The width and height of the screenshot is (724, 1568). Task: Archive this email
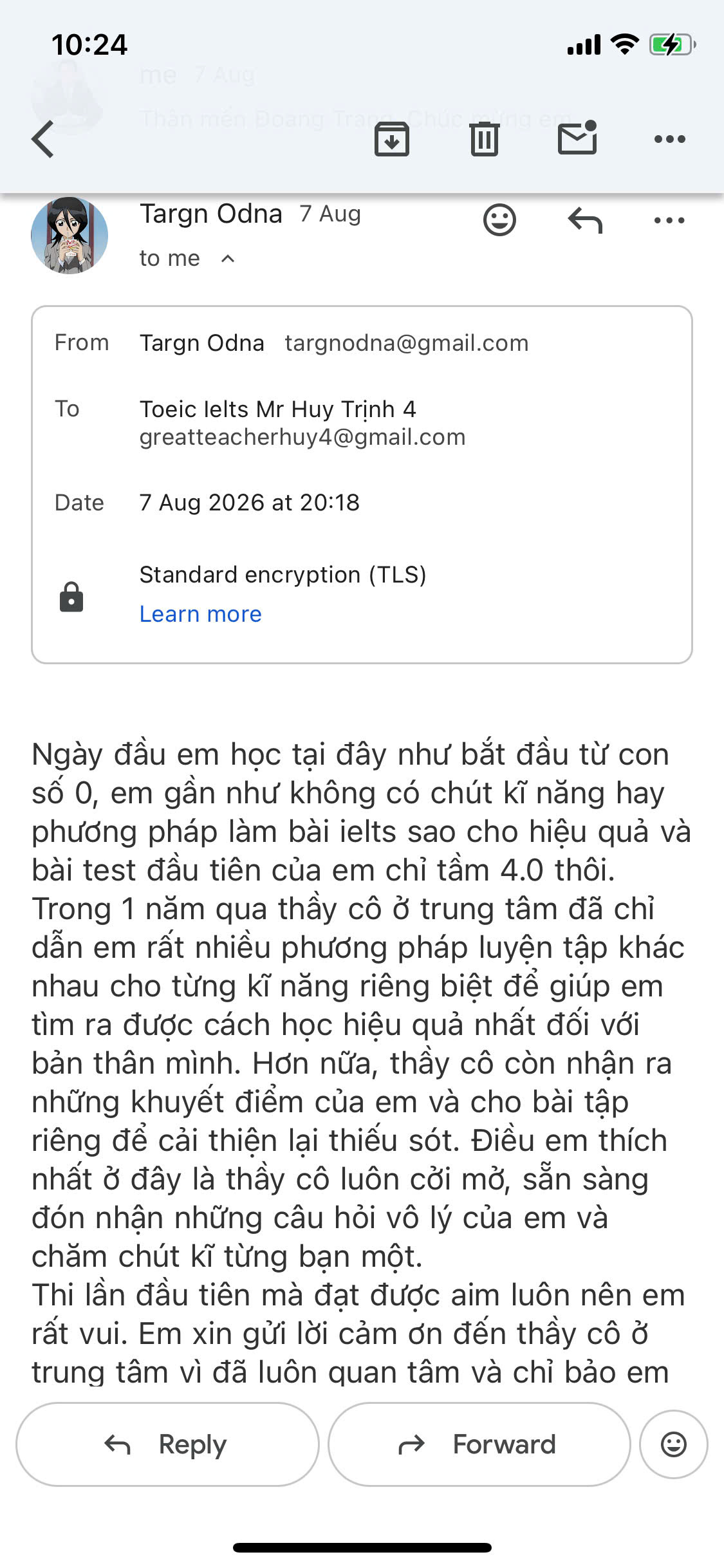click(392, 138)
